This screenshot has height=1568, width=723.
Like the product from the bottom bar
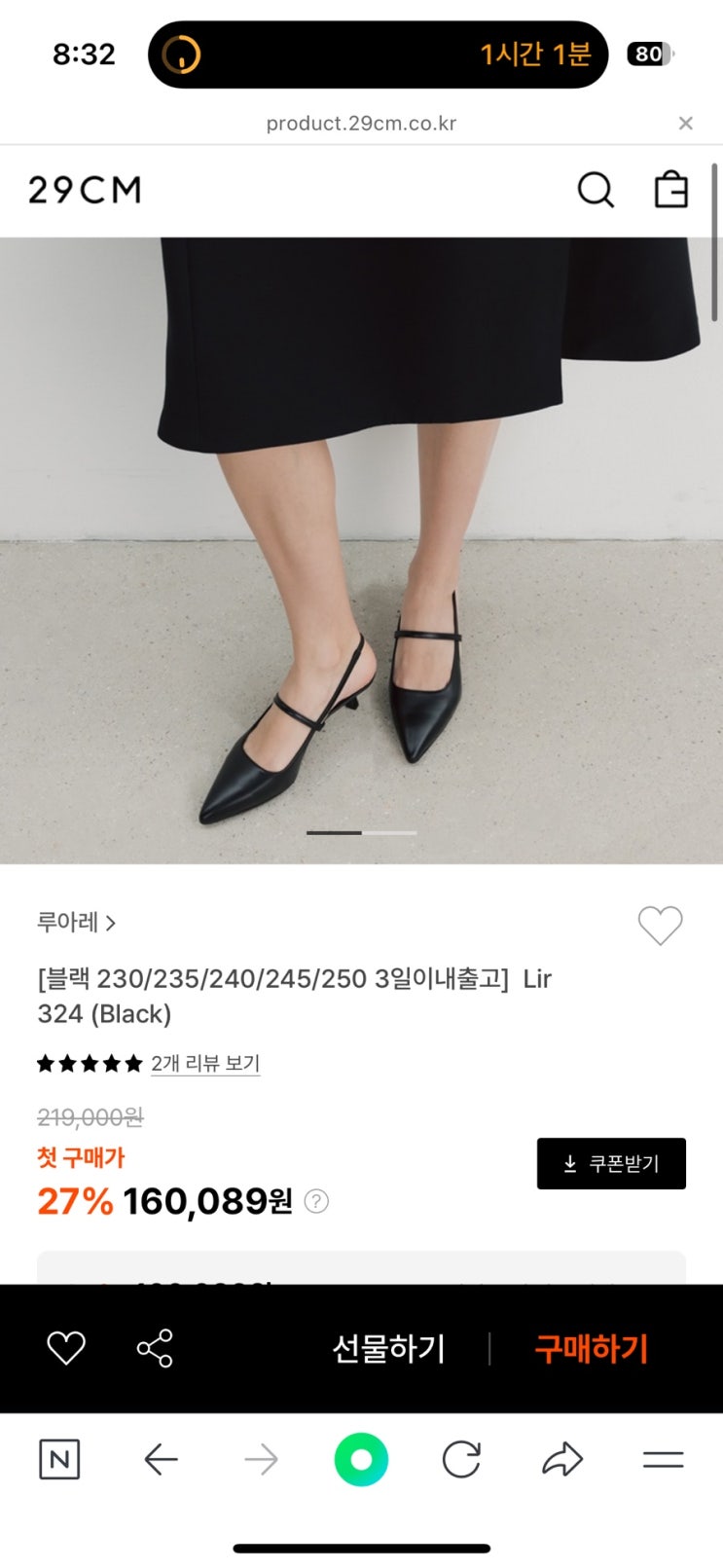66,1348
